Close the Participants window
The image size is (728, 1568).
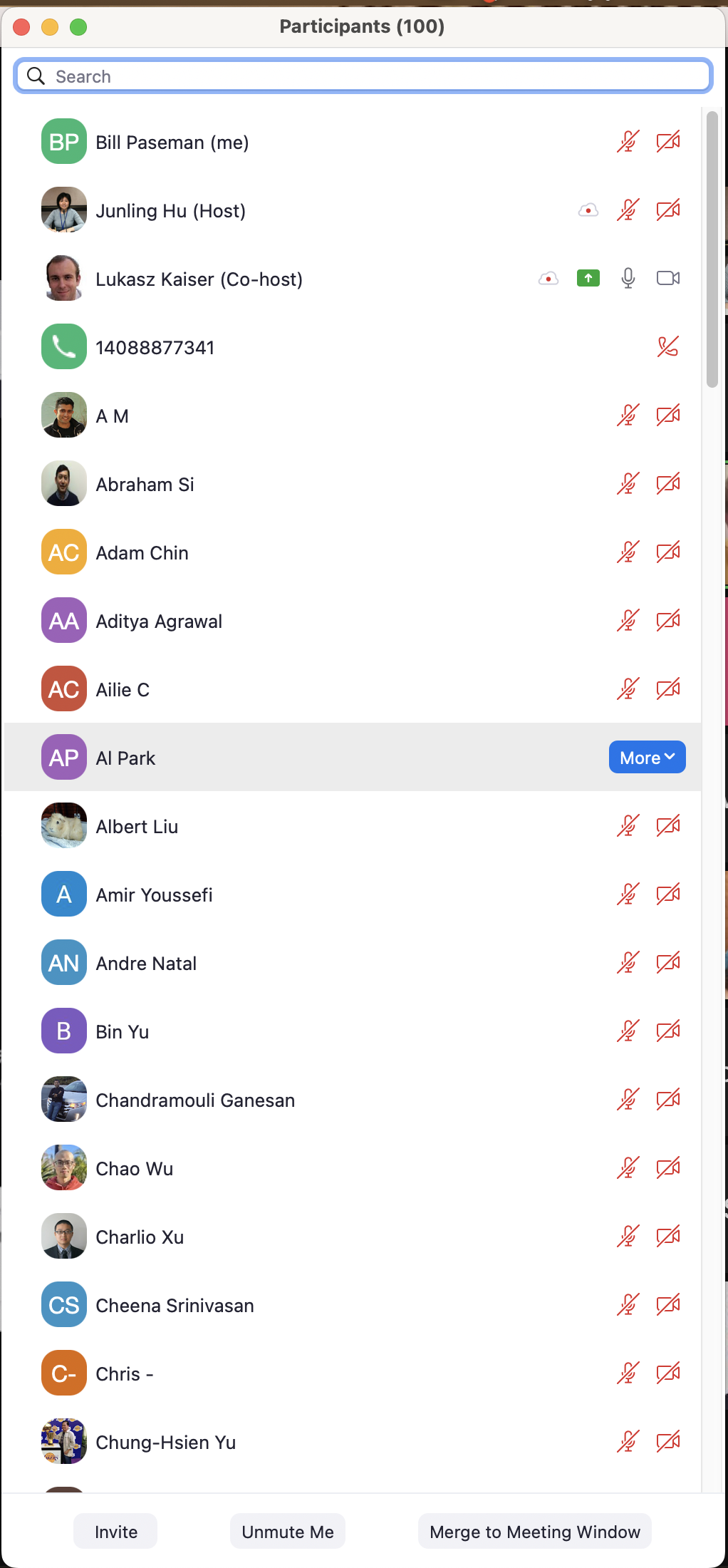21,27
